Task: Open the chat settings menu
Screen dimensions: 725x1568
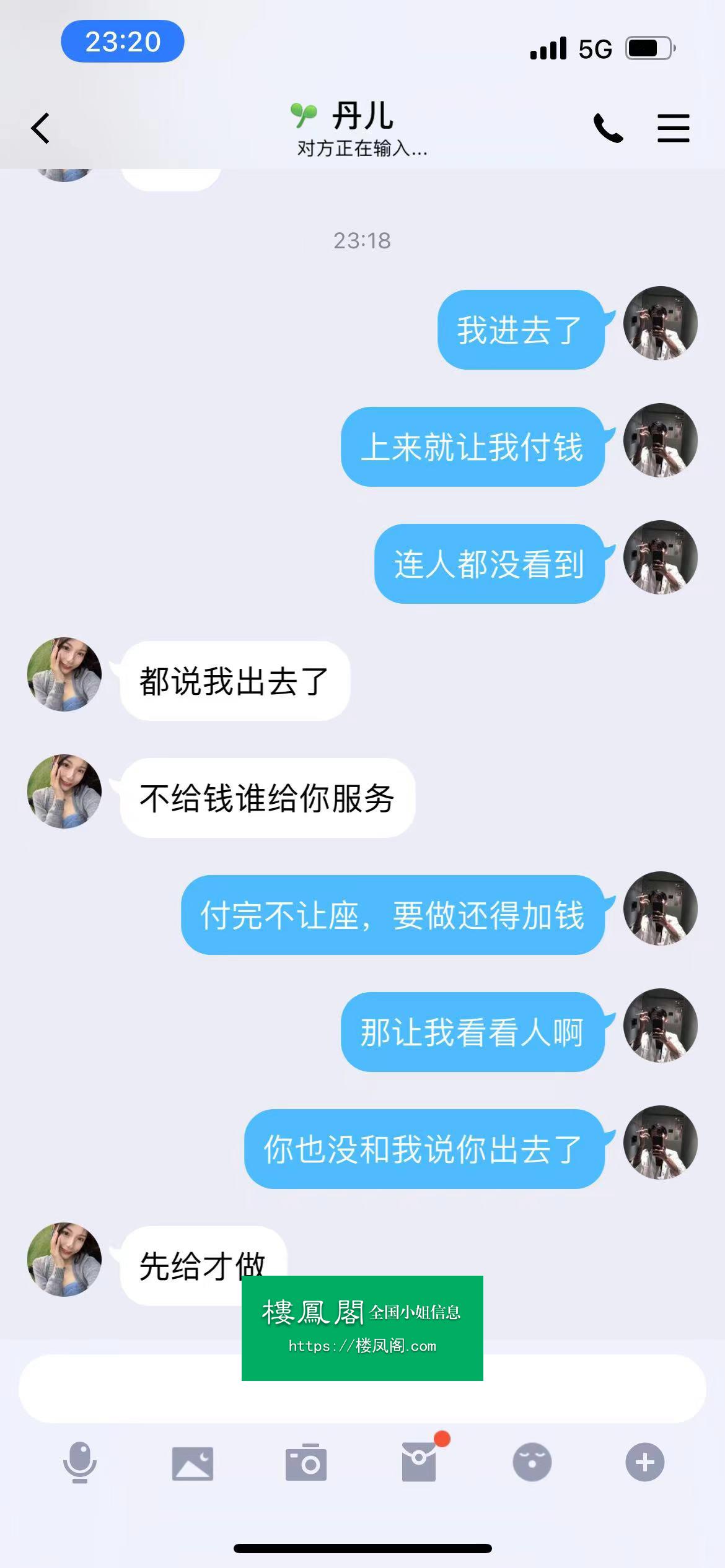Action: point(673,128)
